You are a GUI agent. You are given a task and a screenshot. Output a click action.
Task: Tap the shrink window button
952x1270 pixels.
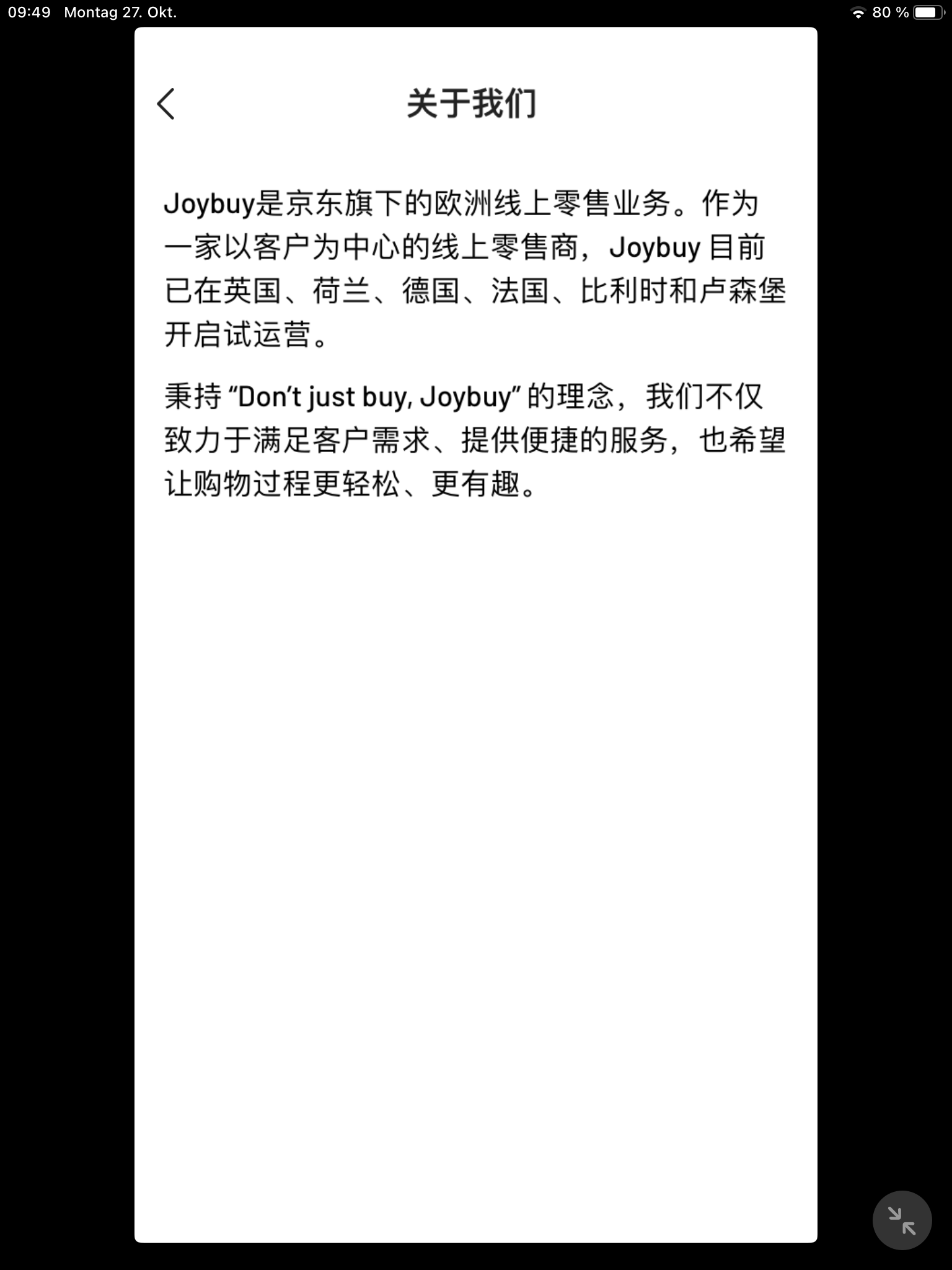tap(902, 1220)
